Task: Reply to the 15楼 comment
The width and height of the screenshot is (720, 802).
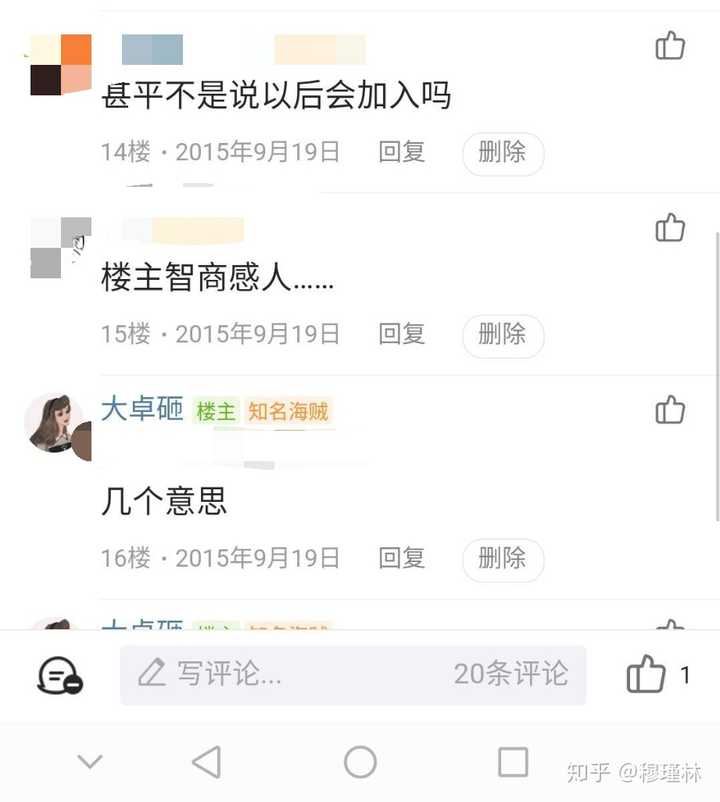Action: click(402, 334)
